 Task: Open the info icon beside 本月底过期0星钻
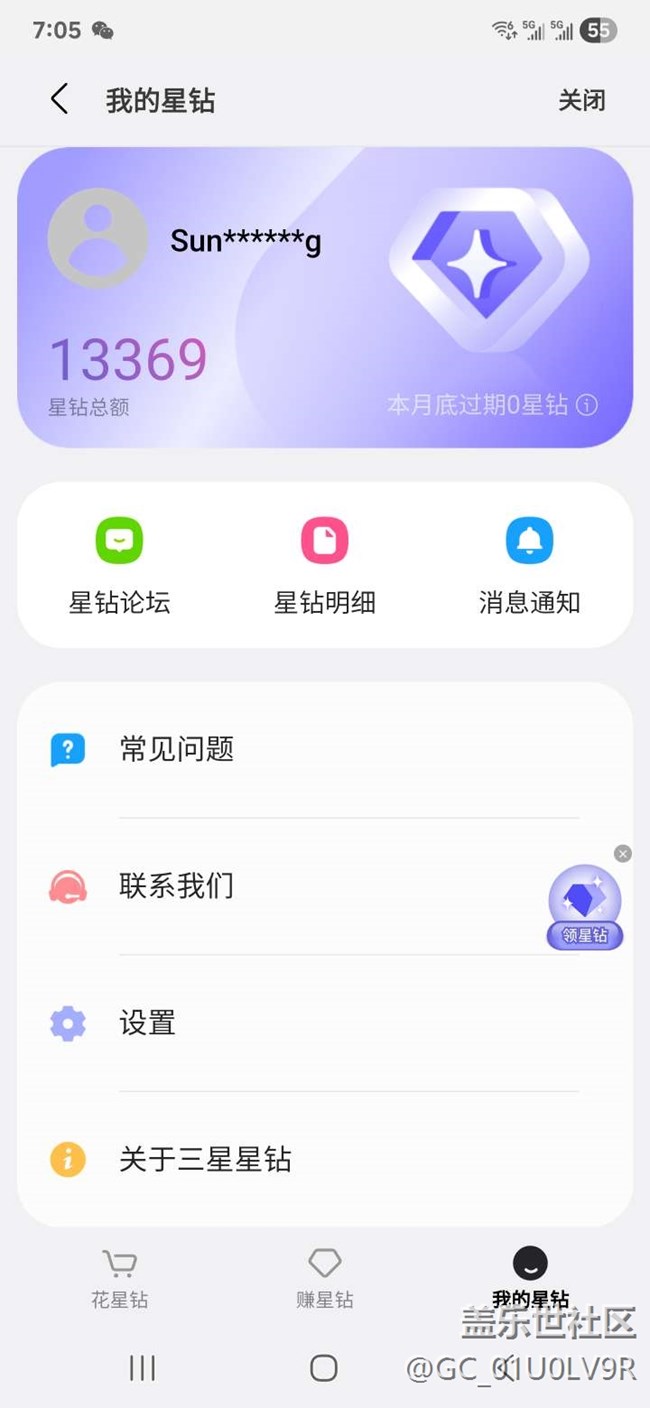588,405
